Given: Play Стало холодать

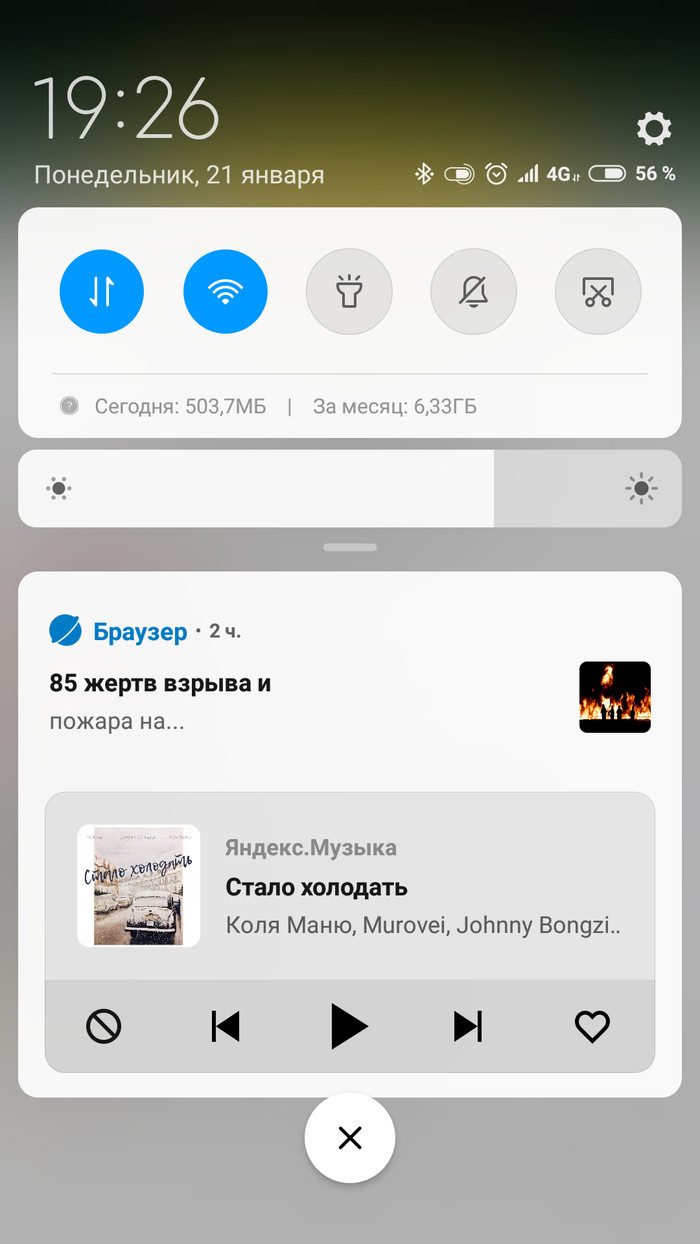Looking at the screenshot, I should pyautogui.click(x=349, y=1026).
